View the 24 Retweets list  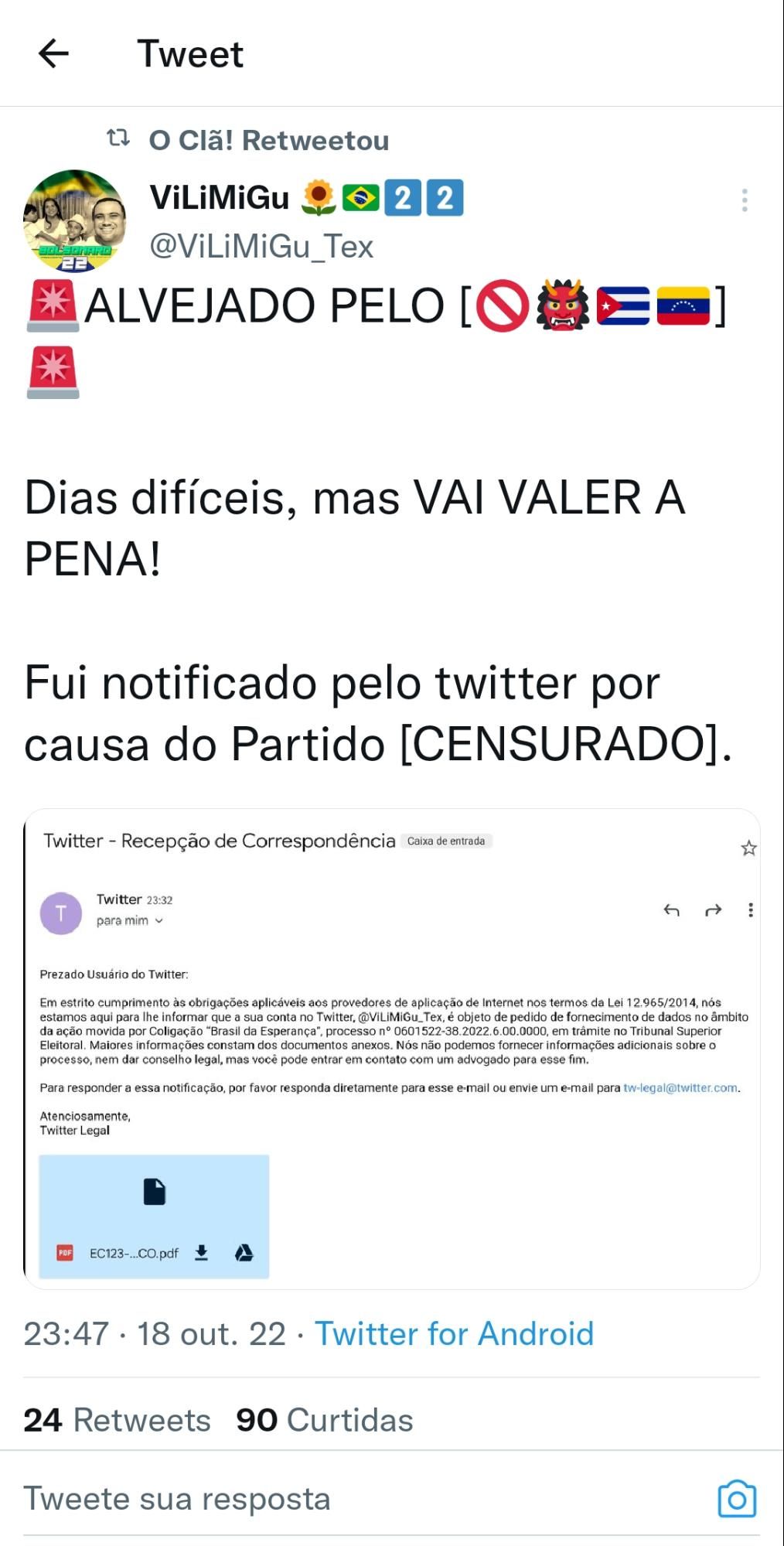(x=117, y=1420)
